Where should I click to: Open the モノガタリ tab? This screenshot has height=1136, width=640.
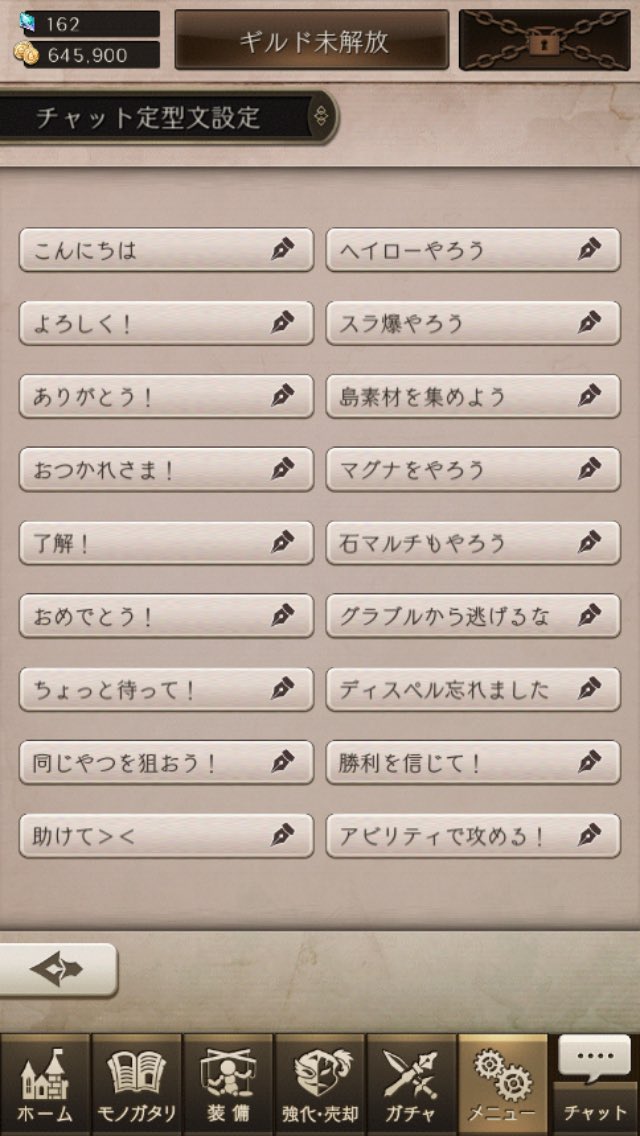136,1085
